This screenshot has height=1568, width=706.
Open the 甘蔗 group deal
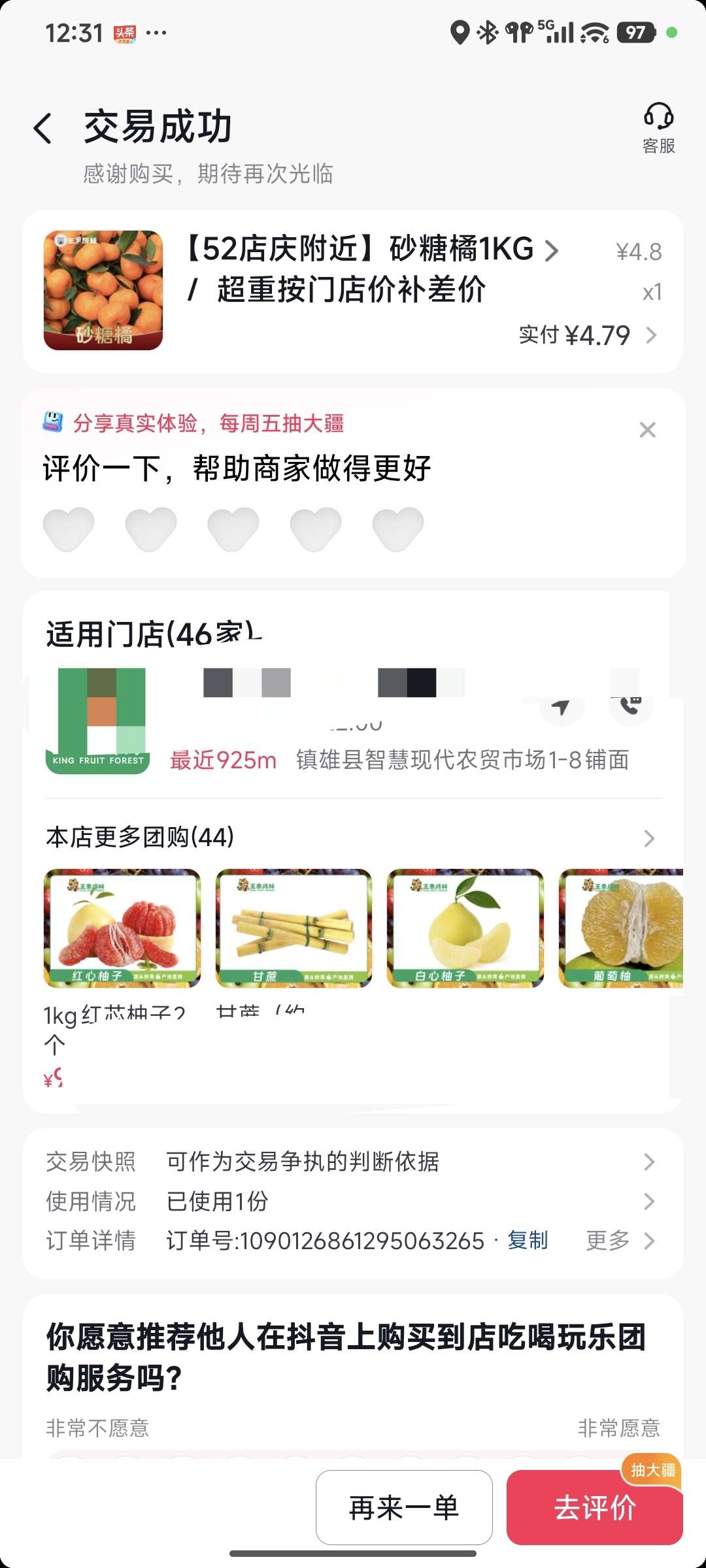pos(294,928)
